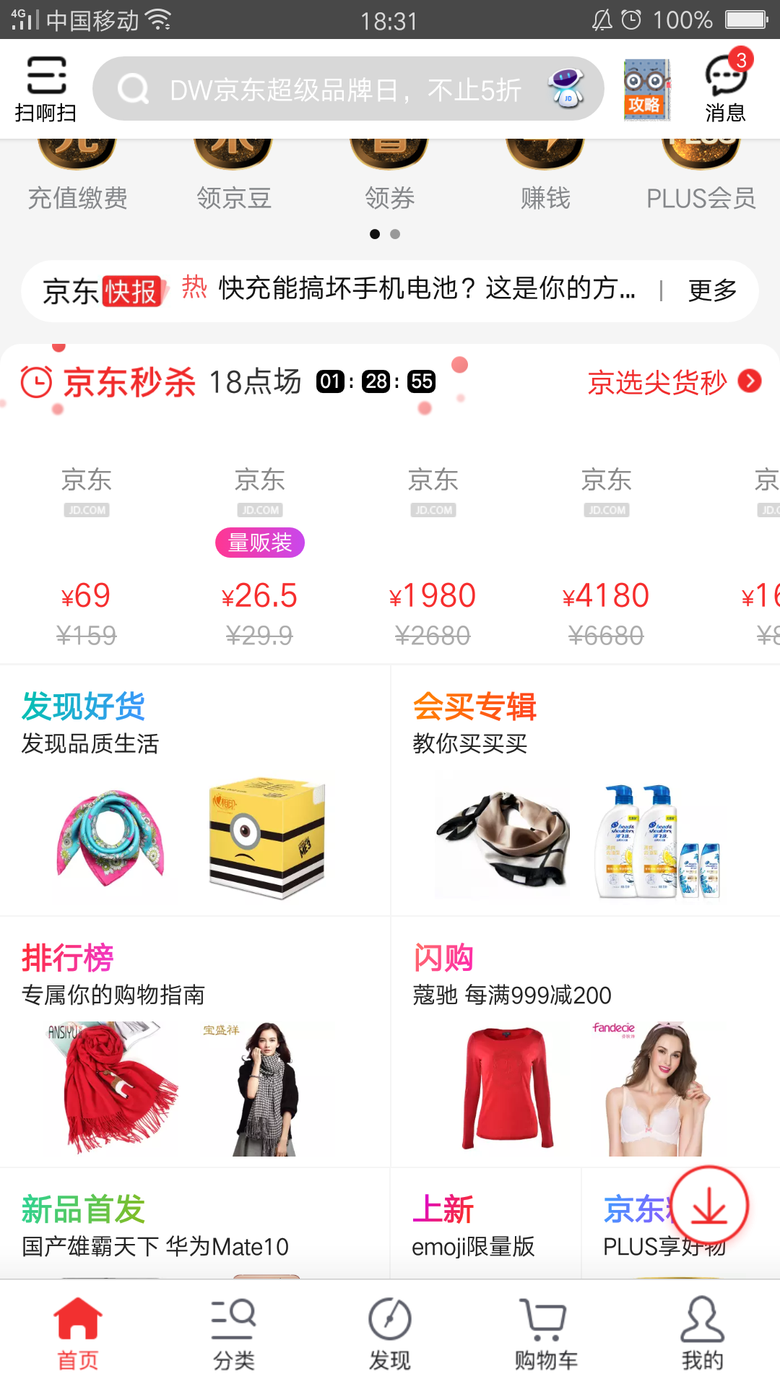
Task: Tap the red floating download arrow button
Action: 709,1206
